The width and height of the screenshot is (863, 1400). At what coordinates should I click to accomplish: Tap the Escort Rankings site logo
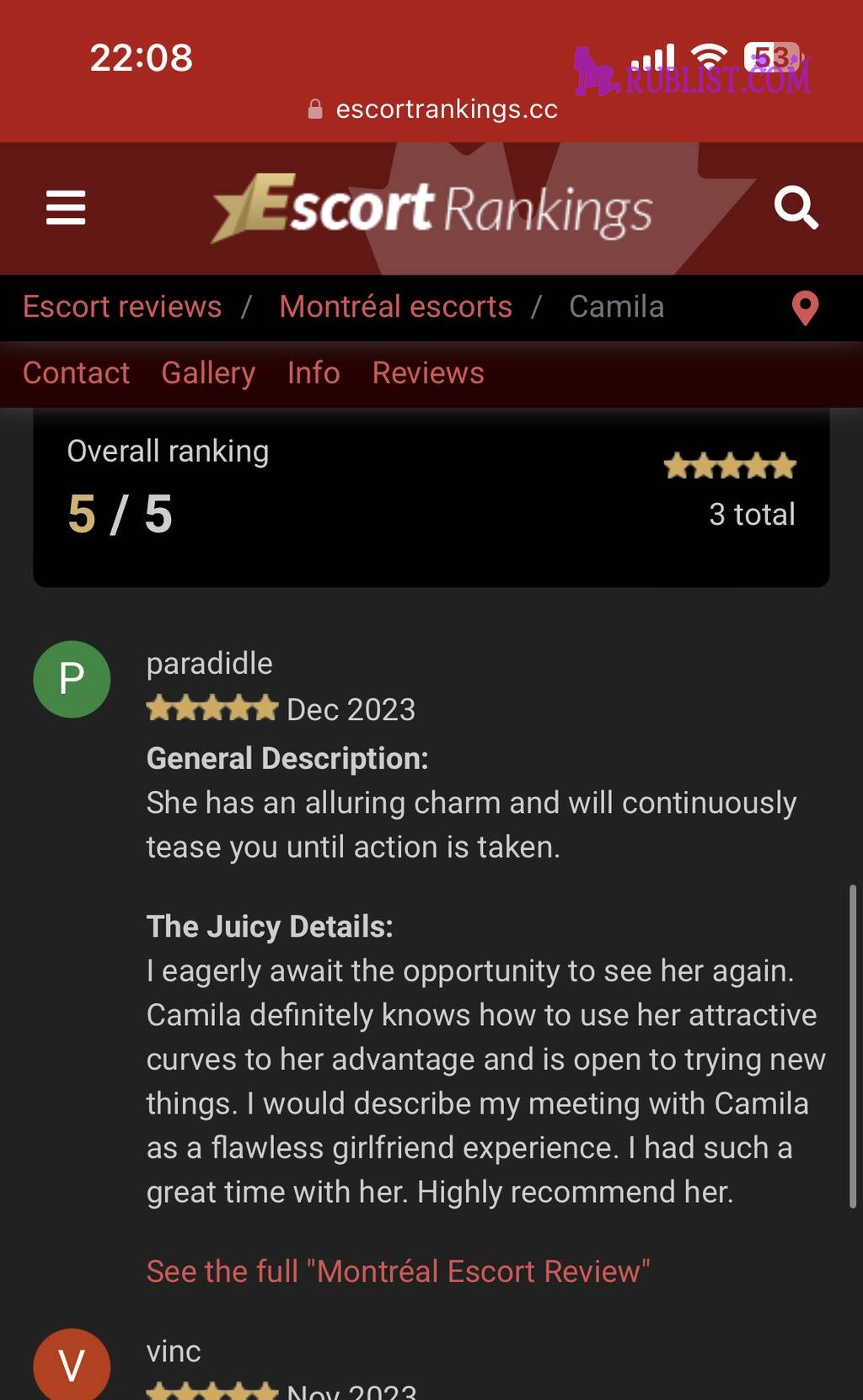[432, 208]
